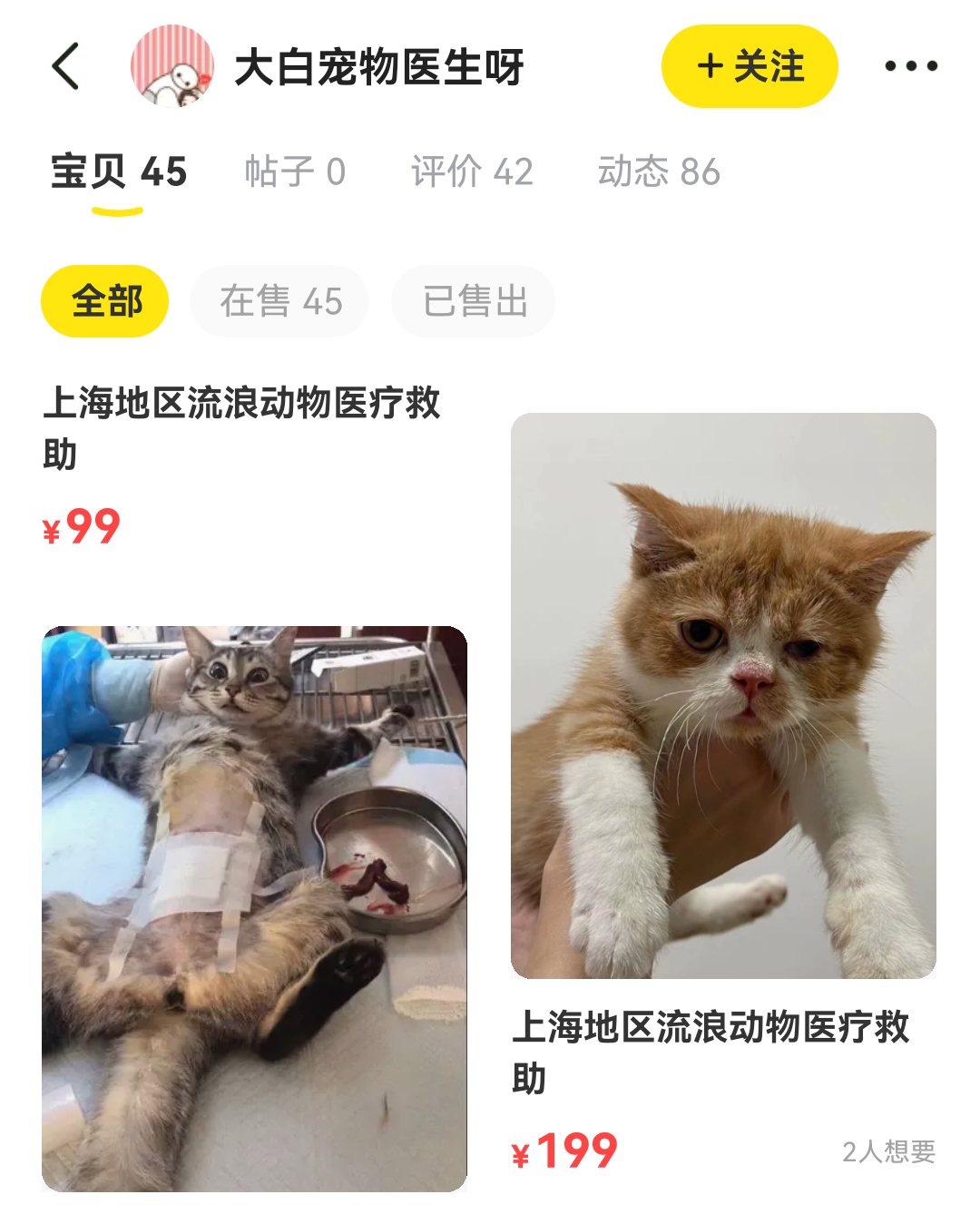Open the ¥199 orange kitten listing
Image resolution: width=980 pixels, height=1214 pixels.
[x=723, y=696]
